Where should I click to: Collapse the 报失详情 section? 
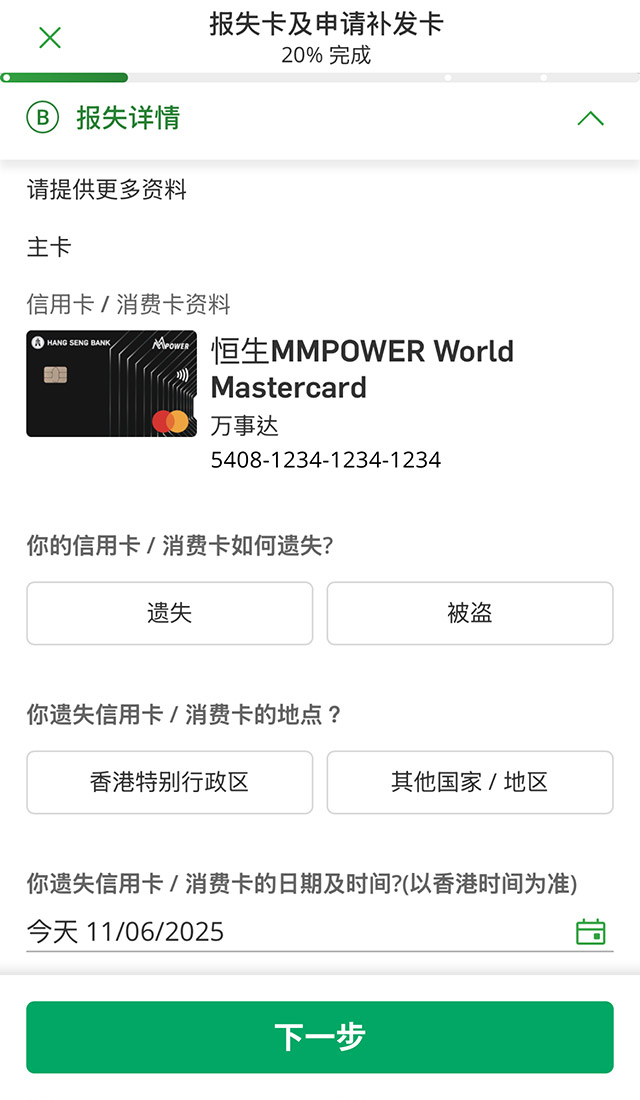click(x=590, y=118)
